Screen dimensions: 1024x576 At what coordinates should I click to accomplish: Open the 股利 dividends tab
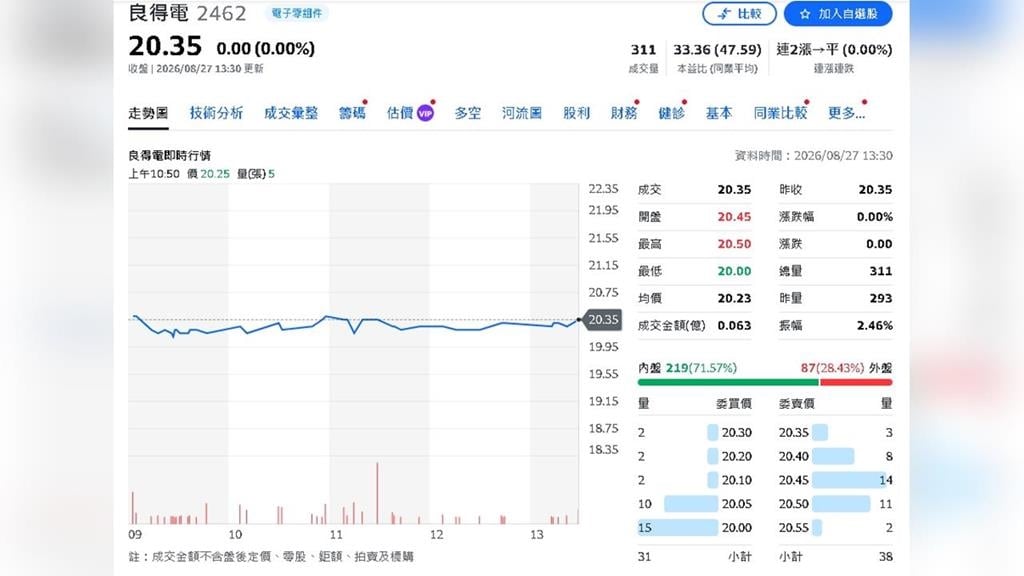(577, 113)
